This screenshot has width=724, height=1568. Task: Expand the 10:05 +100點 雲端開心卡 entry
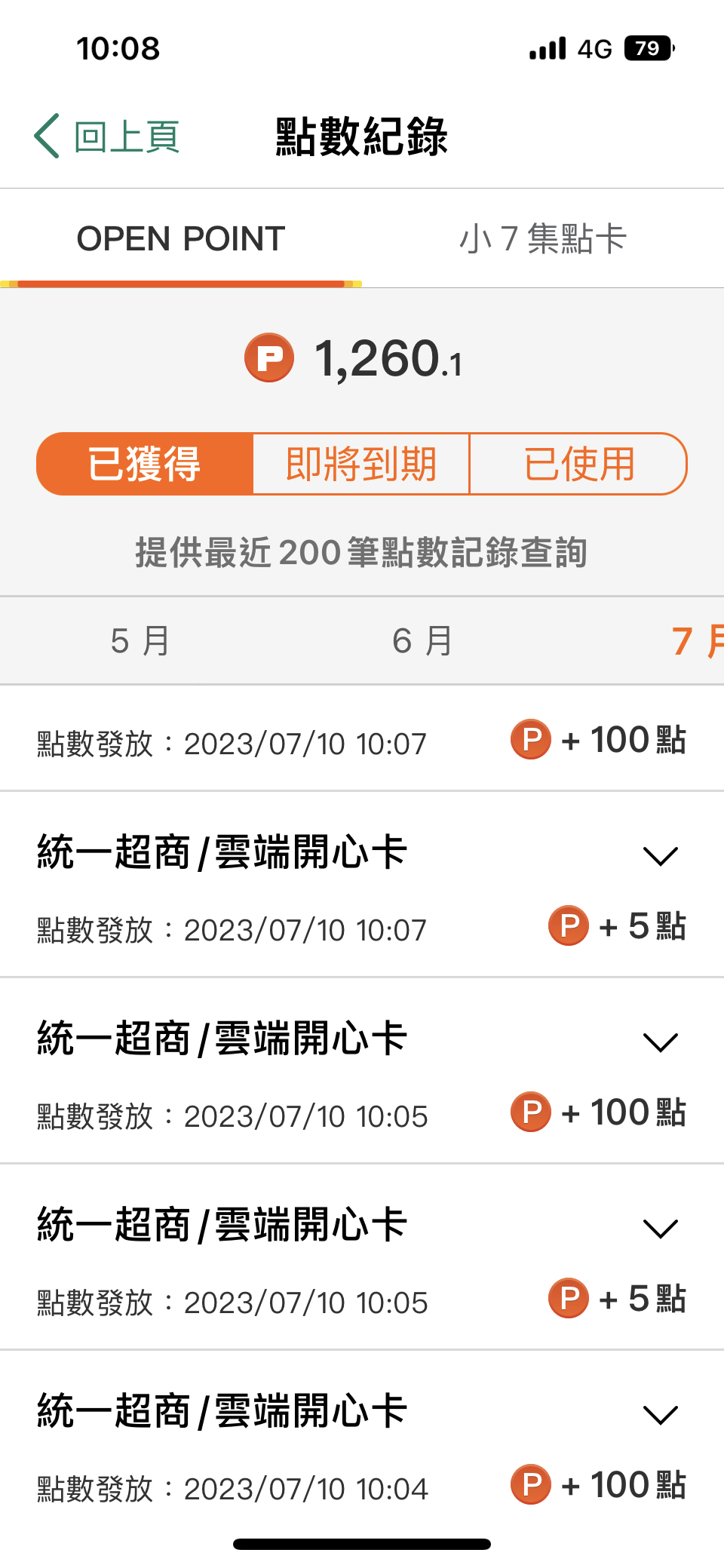click(661, 1042)
